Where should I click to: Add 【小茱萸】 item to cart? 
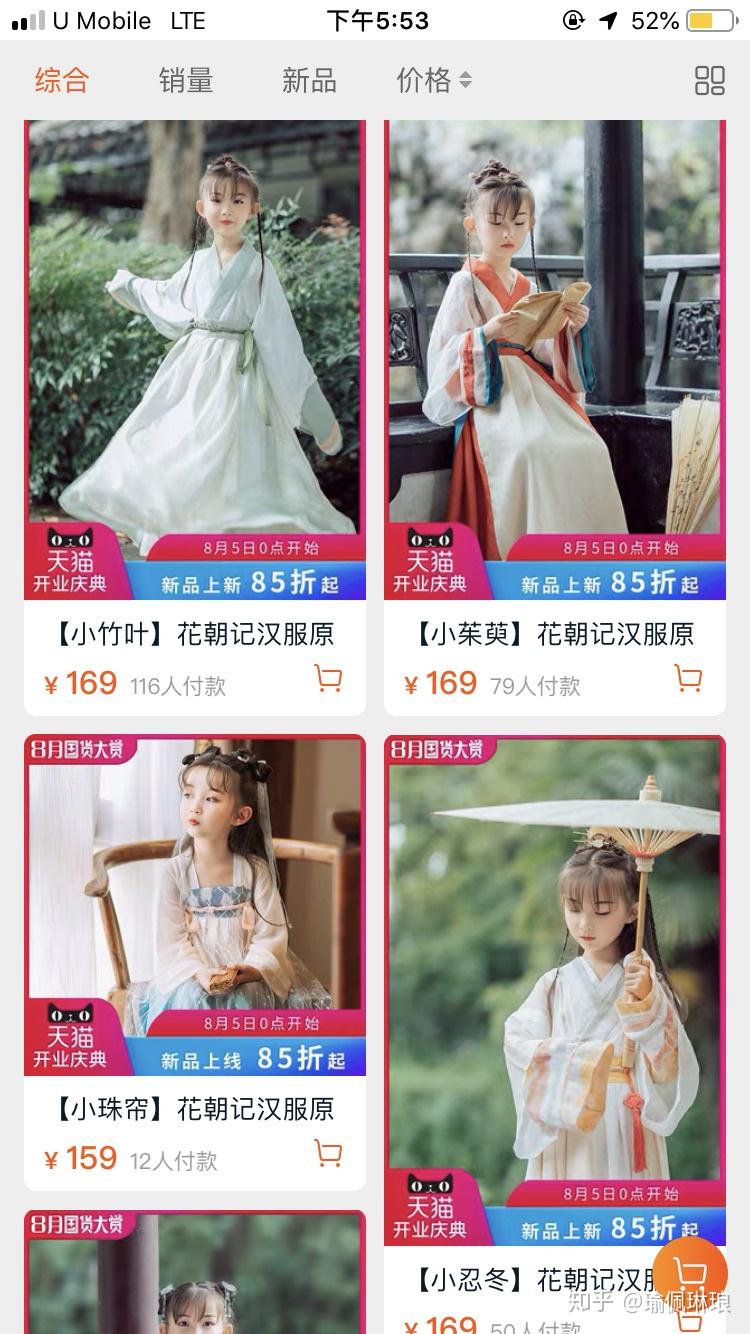coord(688,680)
